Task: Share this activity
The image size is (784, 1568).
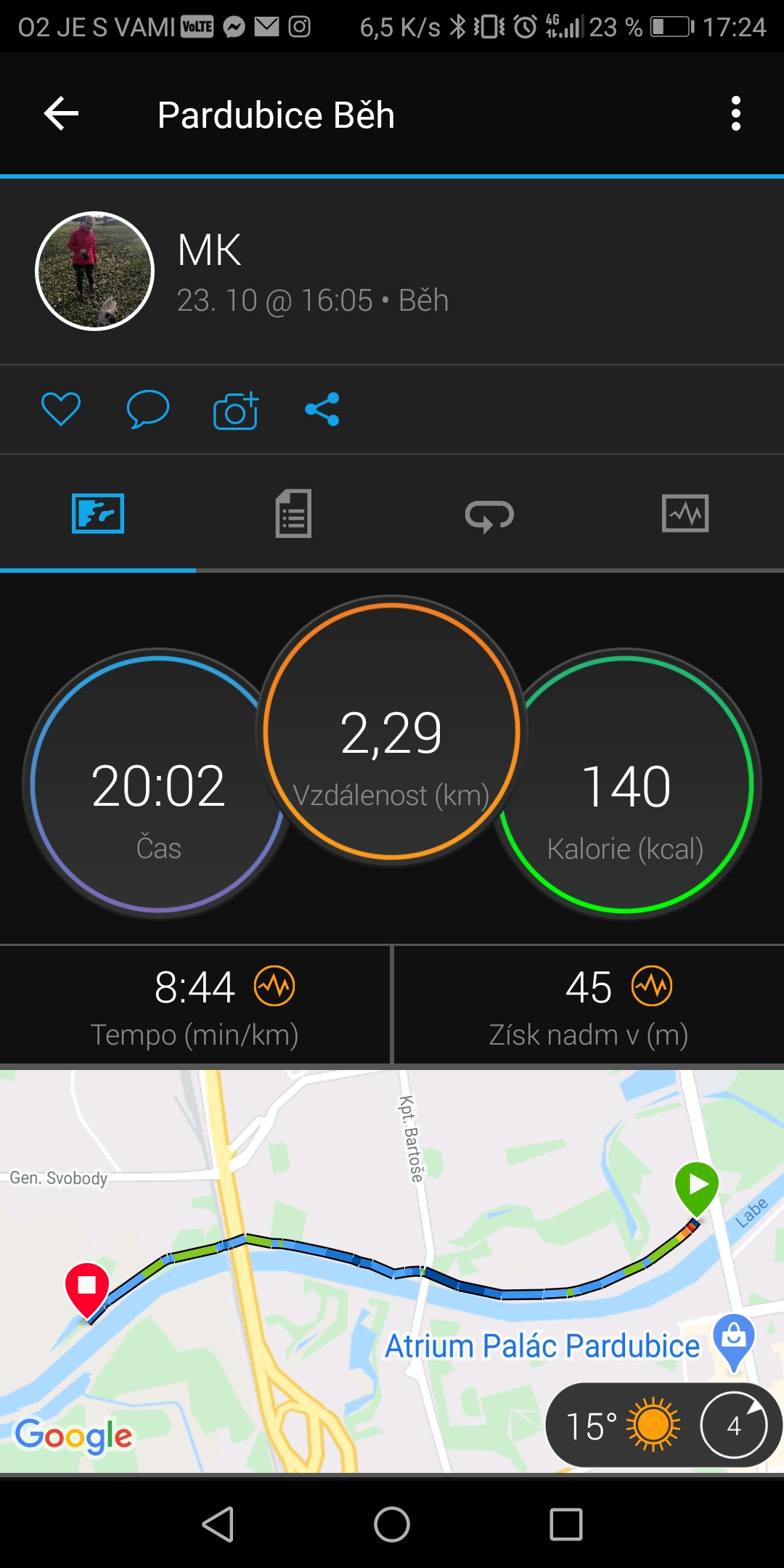Action: click(322, 409)
